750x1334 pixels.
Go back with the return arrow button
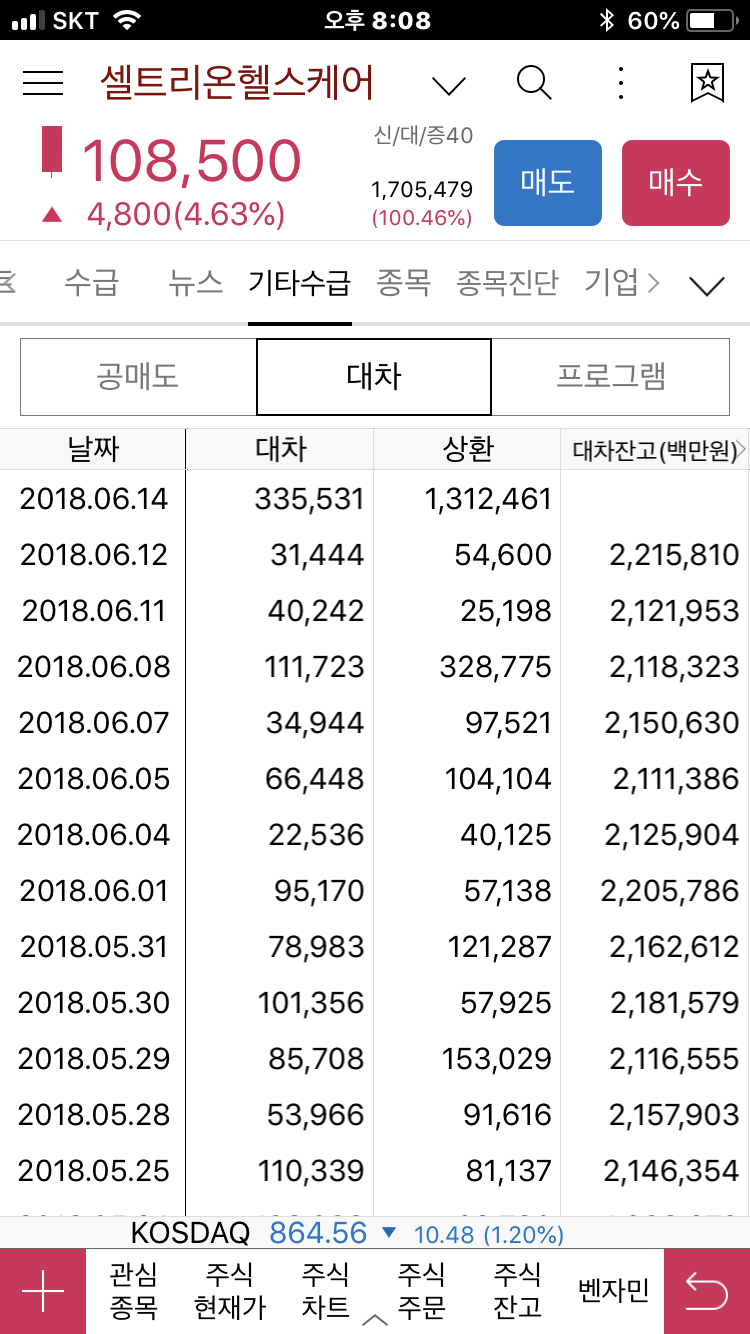707,1292
